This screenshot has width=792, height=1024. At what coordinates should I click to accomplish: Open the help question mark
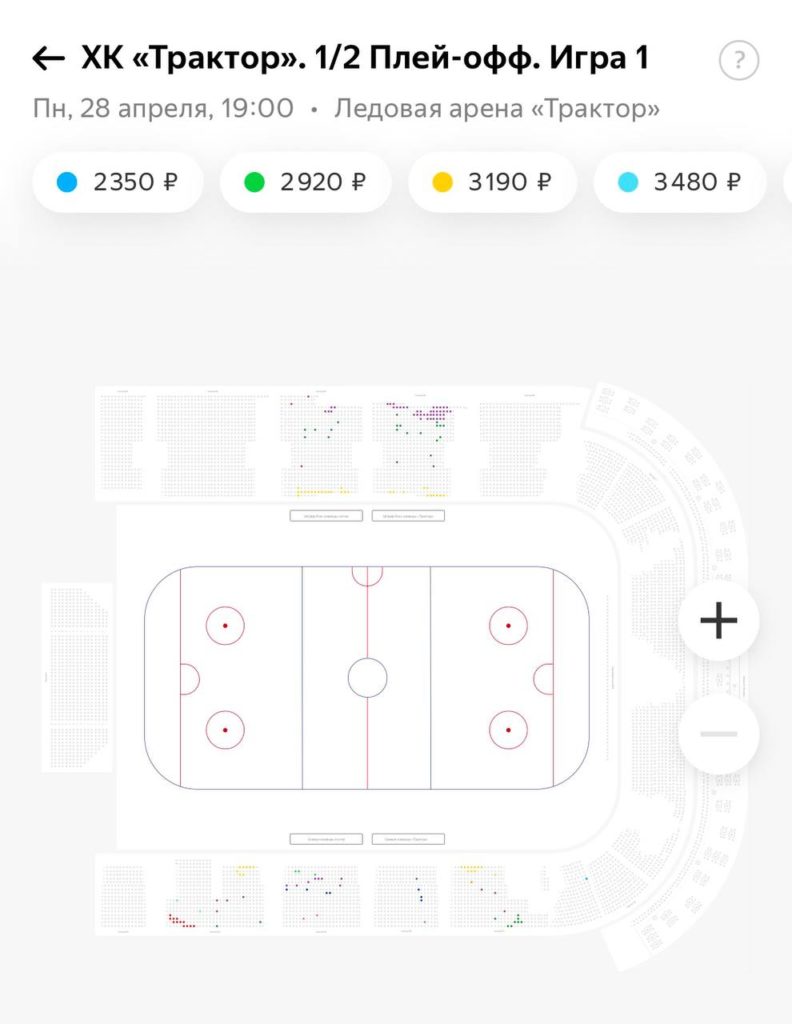pyautogui.click(x=738, y=61)
